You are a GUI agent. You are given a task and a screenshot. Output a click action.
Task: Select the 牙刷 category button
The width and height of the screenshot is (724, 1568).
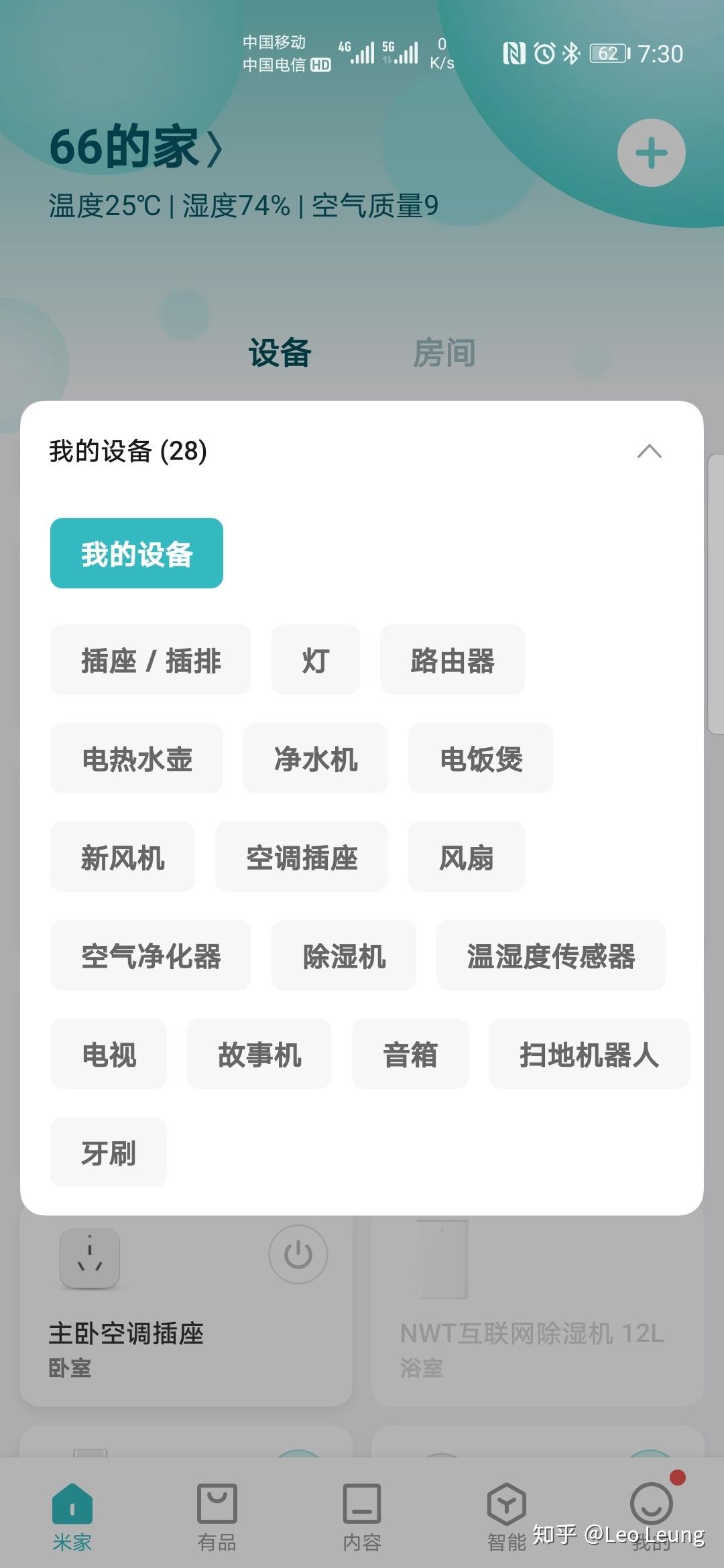(108, 1152)
